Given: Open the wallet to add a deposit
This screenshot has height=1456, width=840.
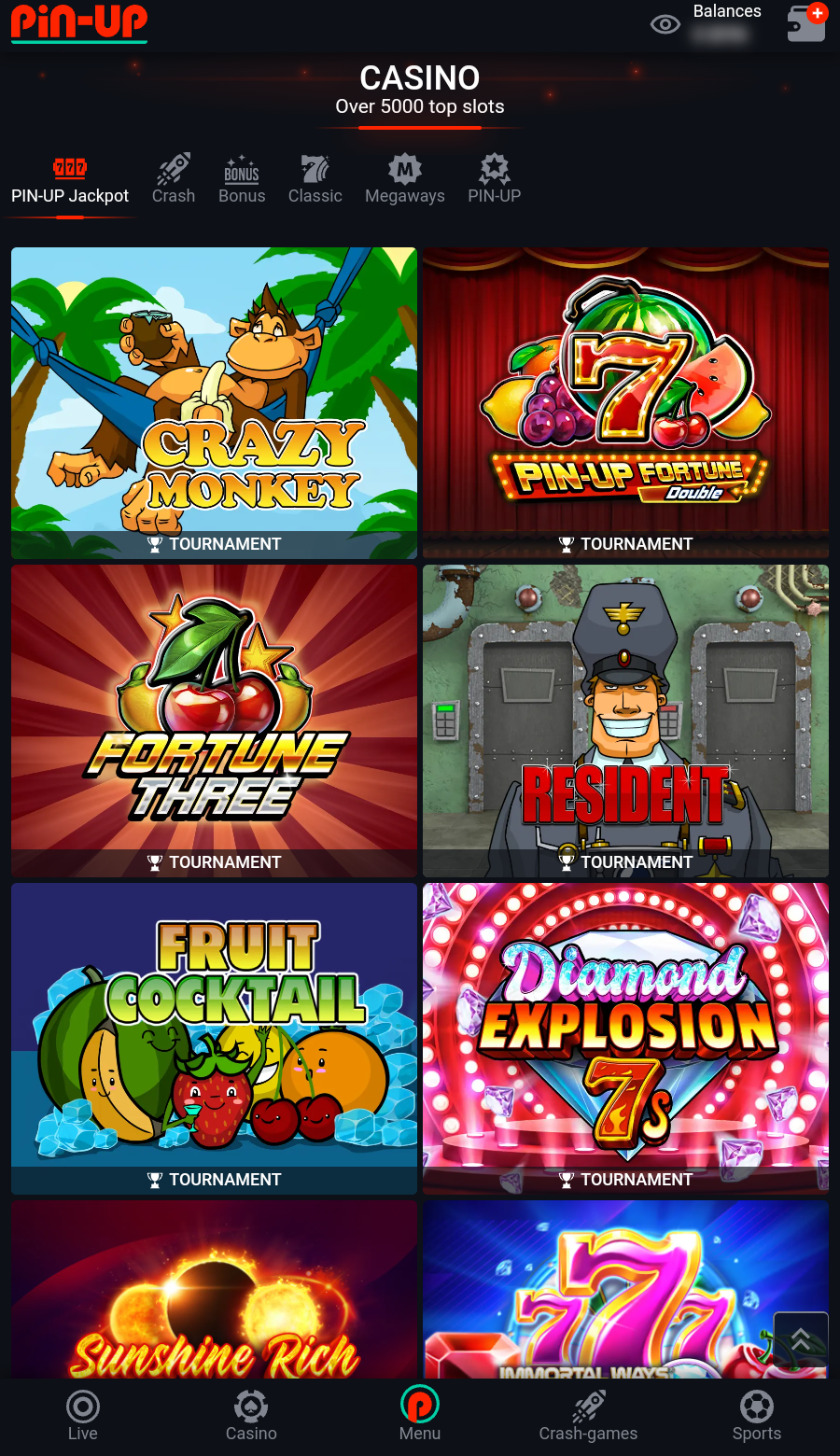Looking at the screenshot, I should click(806, 23).
